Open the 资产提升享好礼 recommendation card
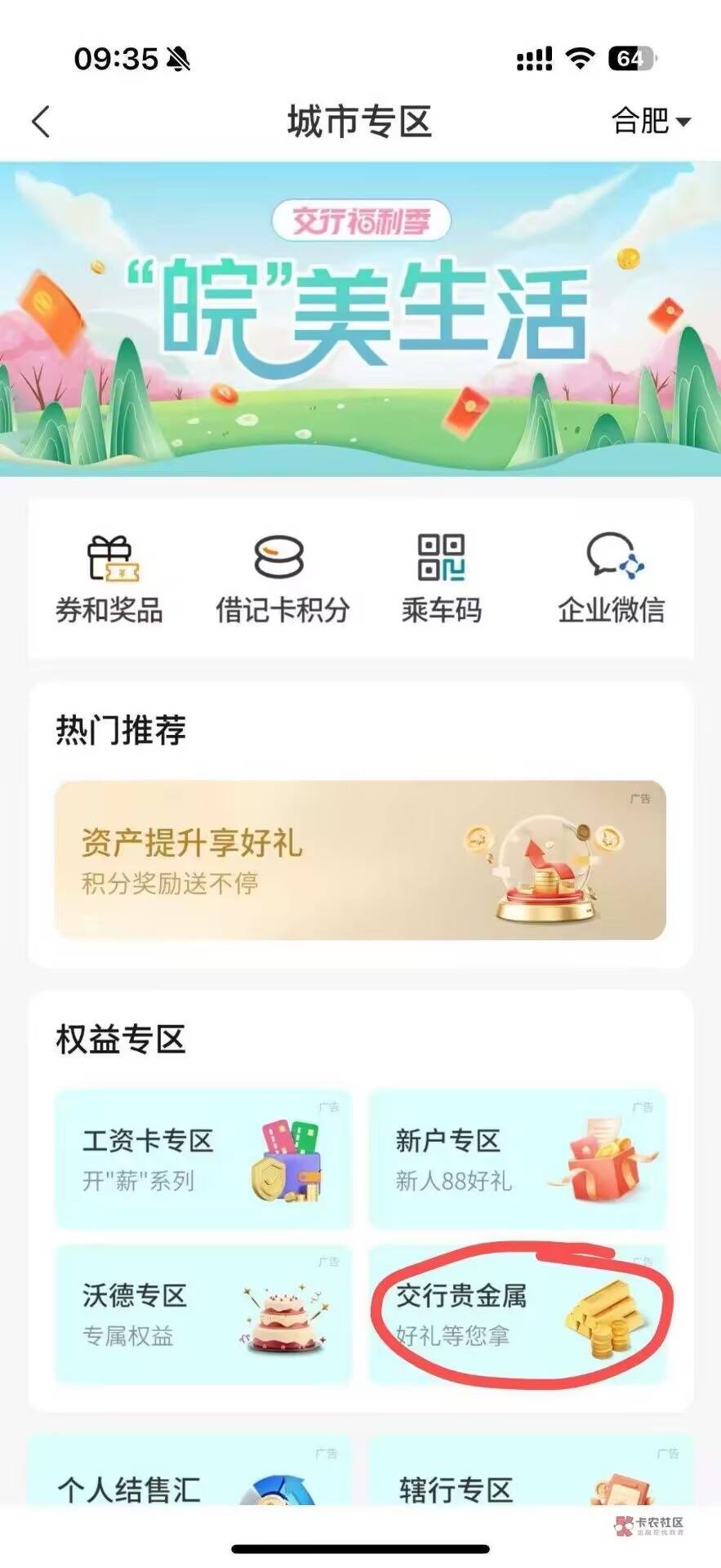This screenshot has height=1568, width=721. [x=360, y=860]
